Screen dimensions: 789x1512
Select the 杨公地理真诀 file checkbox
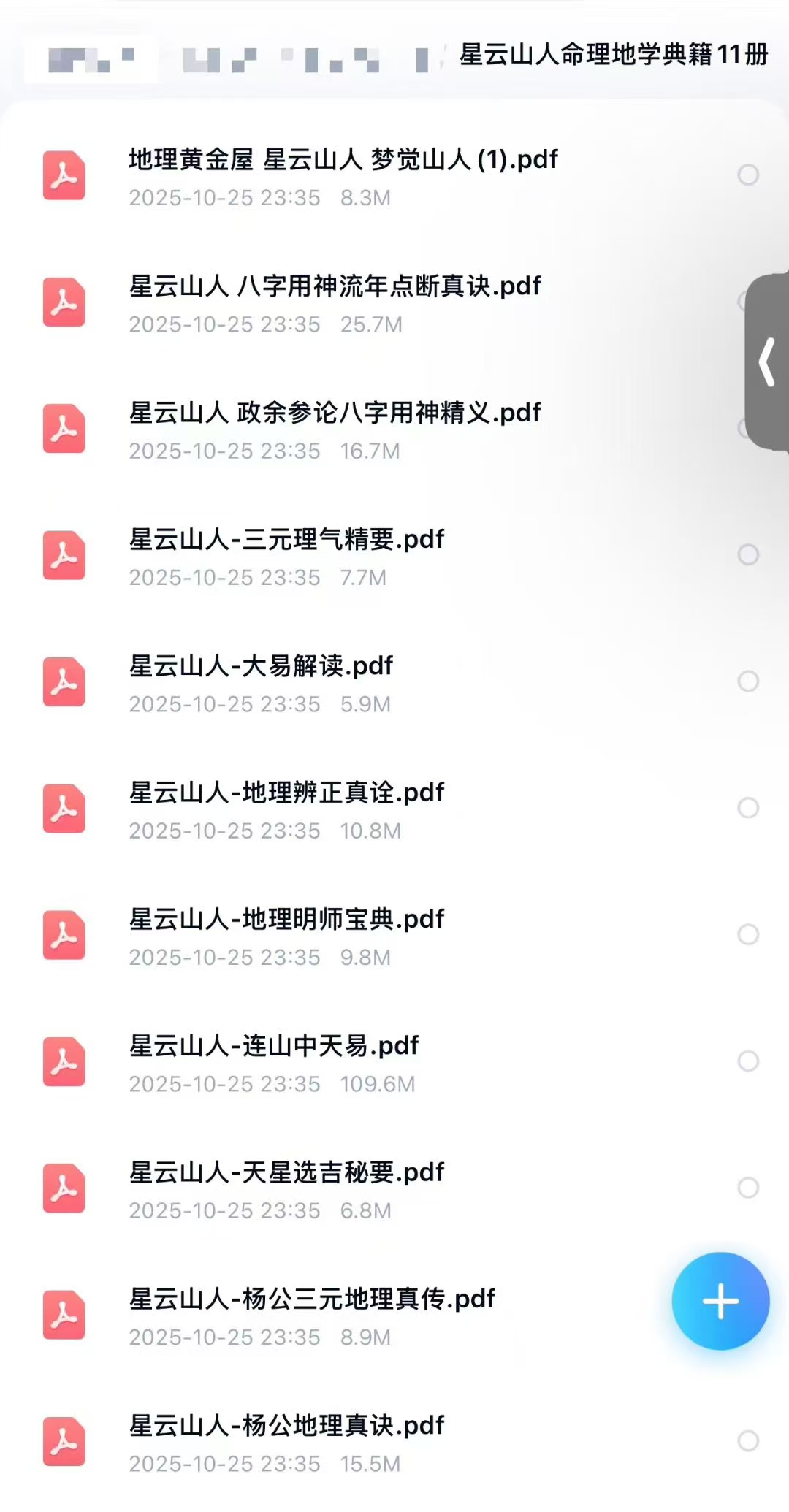pyautogui.click(x=748, y=1440)
